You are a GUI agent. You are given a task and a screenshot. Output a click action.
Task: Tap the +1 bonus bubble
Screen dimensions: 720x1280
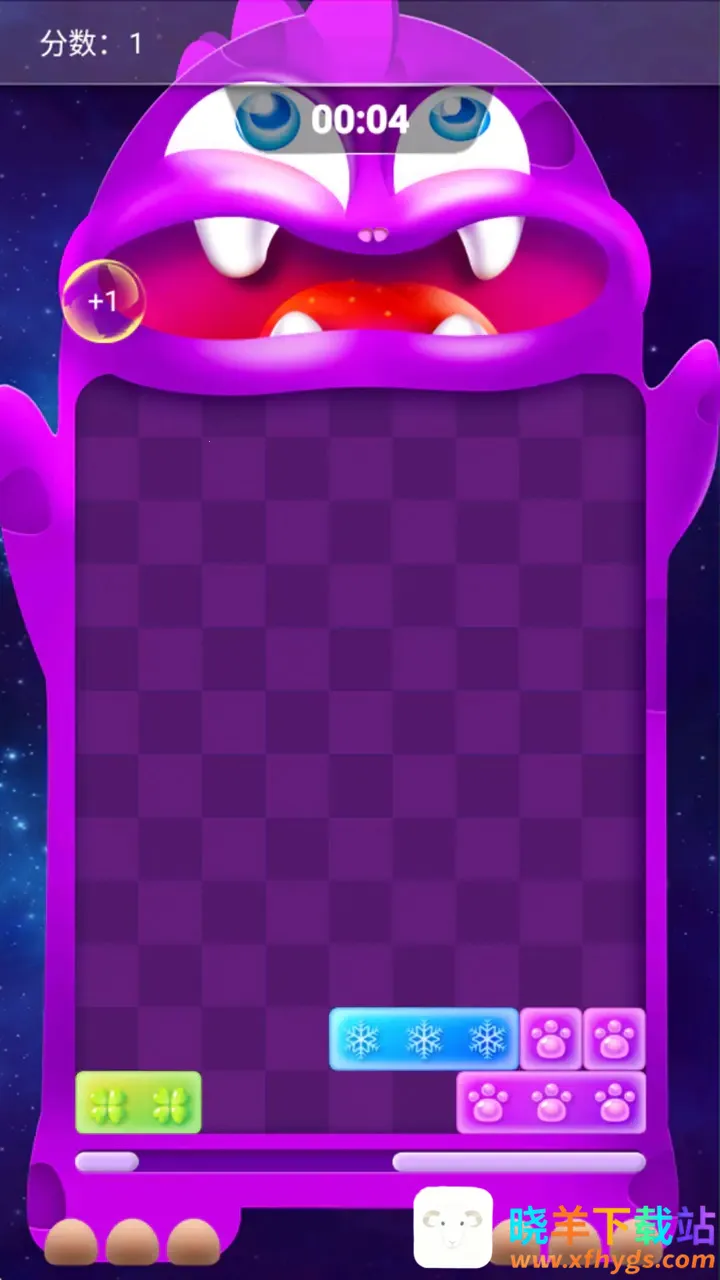pyautogui.click(x=104, y=301)
